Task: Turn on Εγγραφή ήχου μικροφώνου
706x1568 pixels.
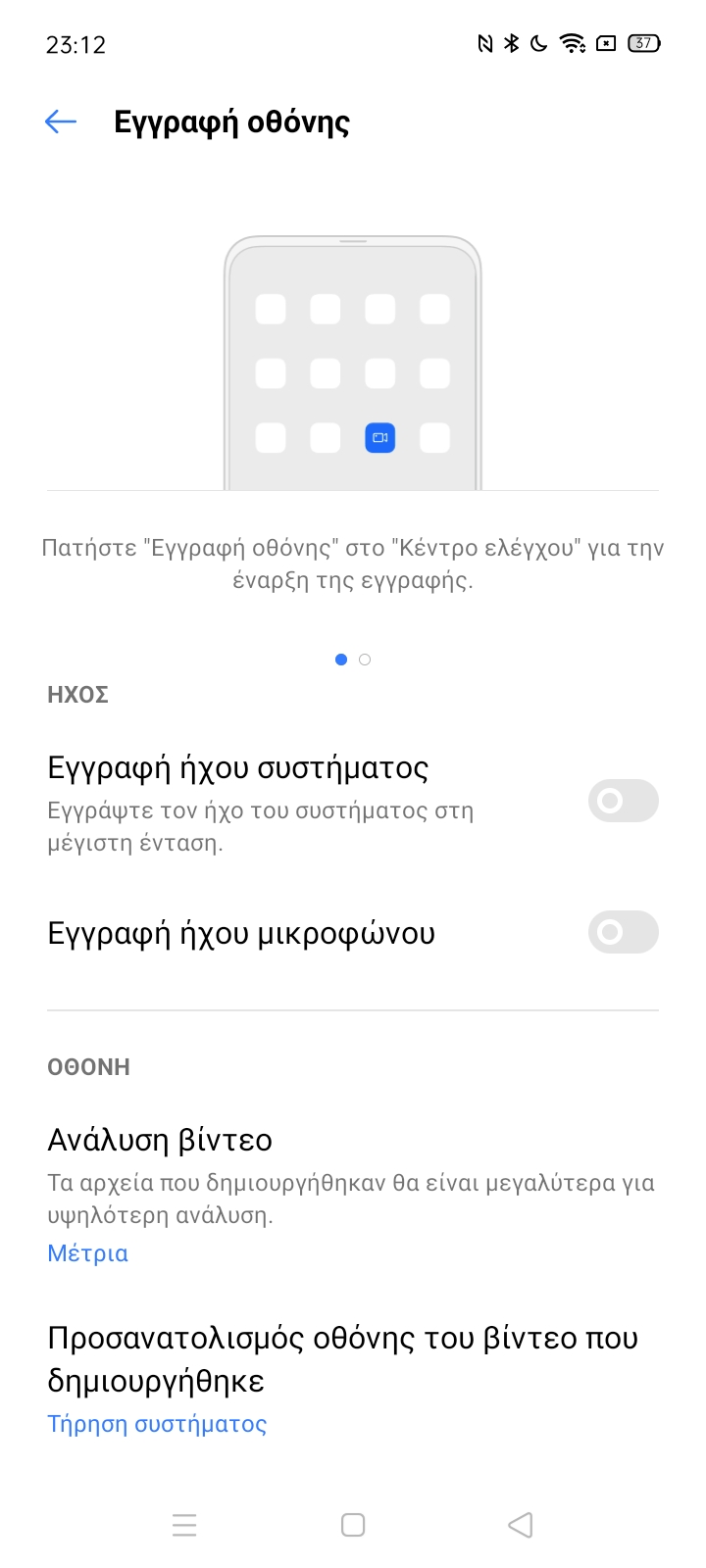Action: 623,932
